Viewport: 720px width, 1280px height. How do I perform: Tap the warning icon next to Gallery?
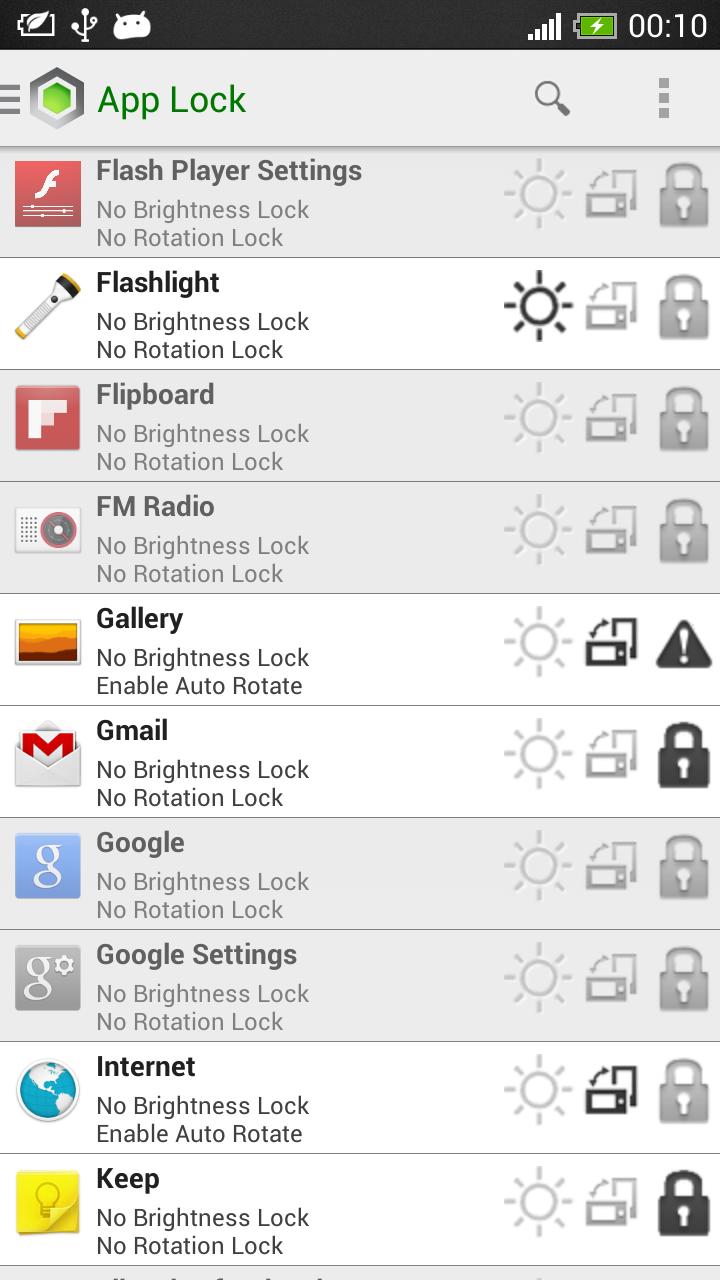683,643
